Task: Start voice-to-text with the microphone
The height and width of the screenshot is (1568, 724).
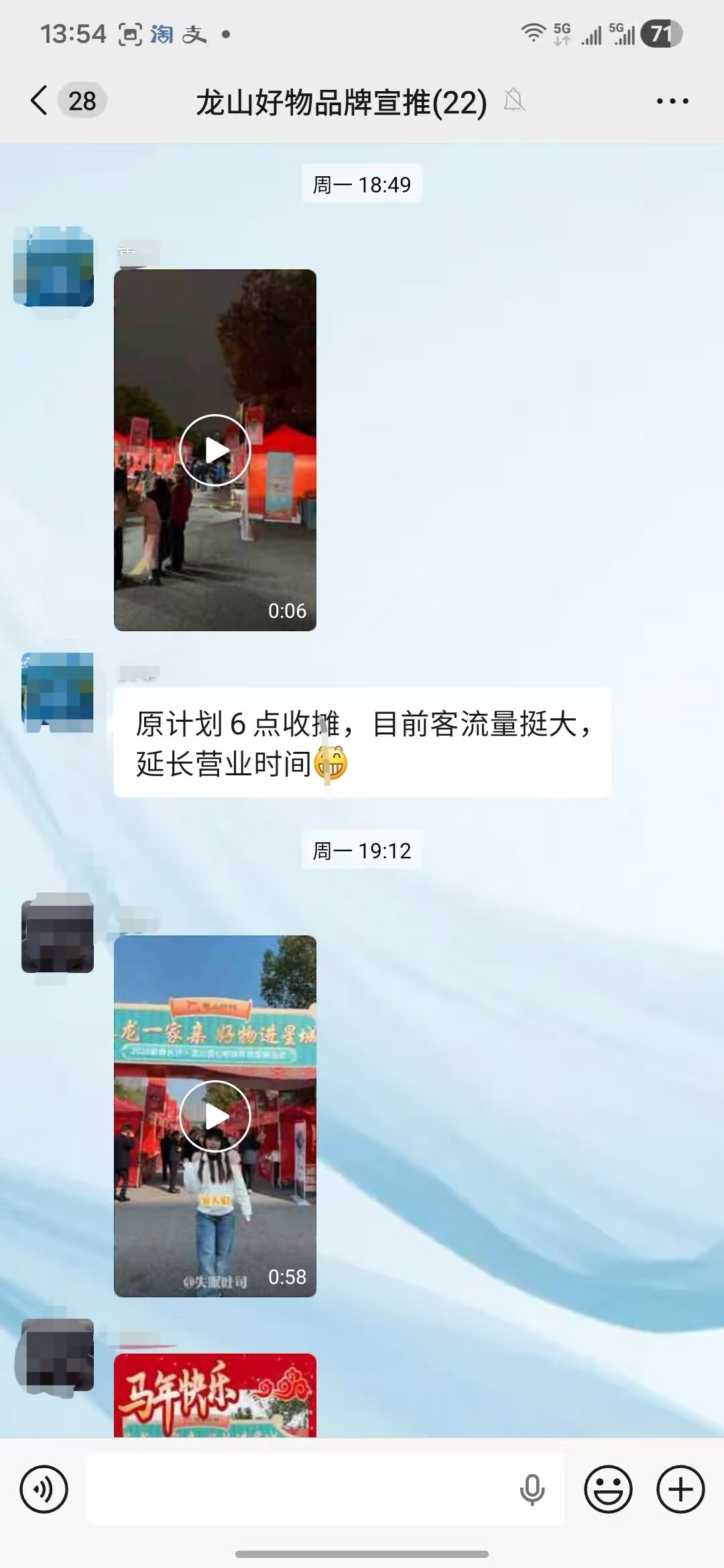Action: point(532,1490)
